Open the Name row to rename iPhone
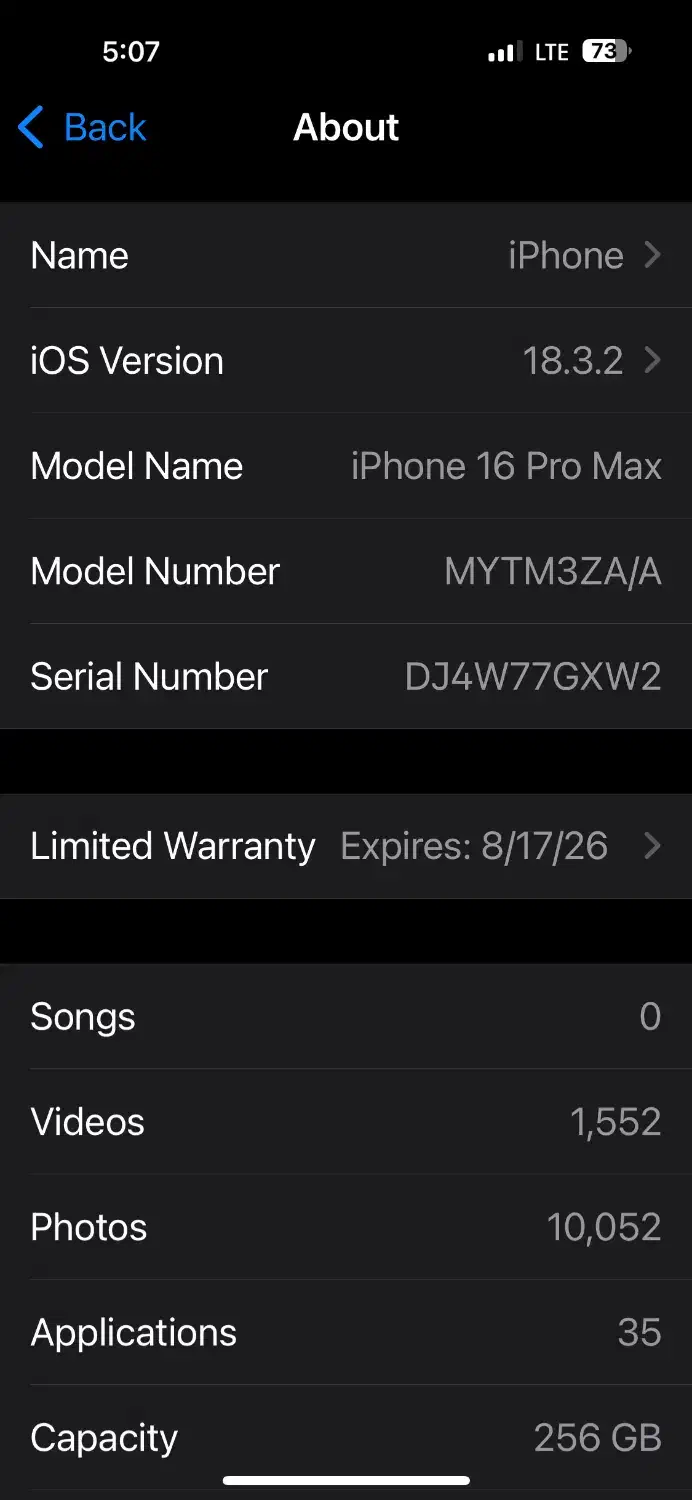Viewport: 692px width, 1500px height. click(x=346, y=256)
